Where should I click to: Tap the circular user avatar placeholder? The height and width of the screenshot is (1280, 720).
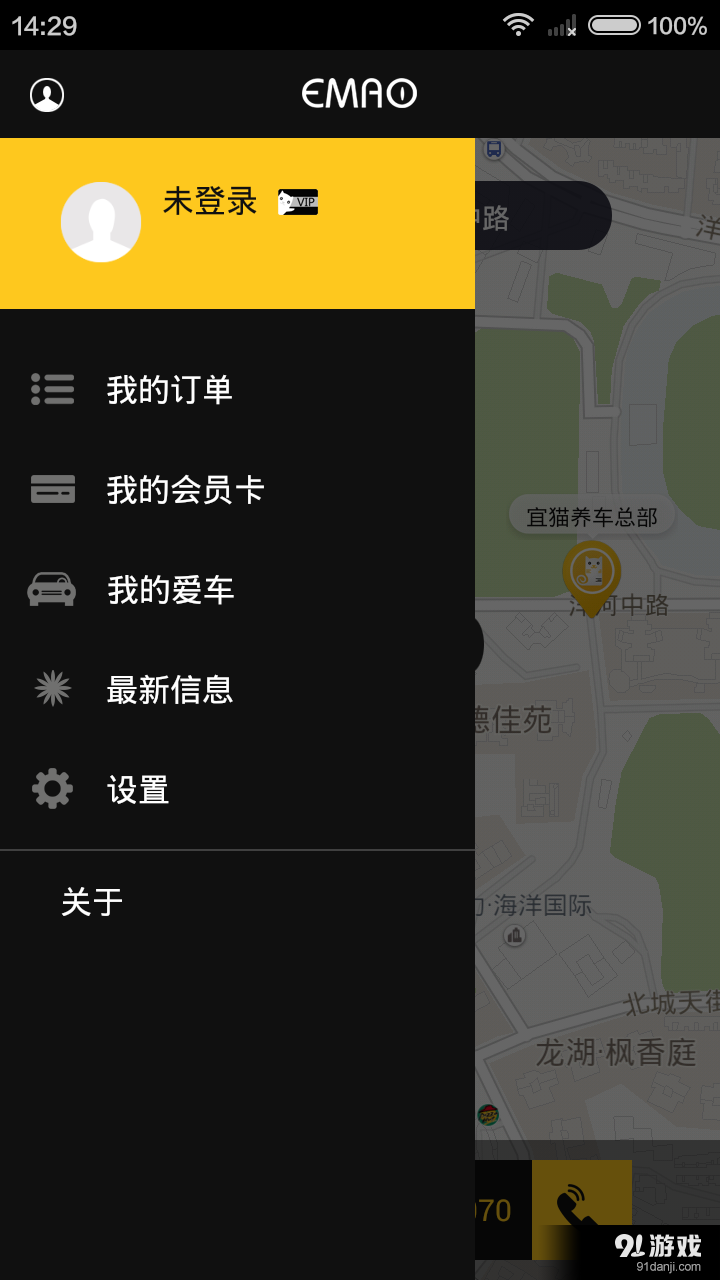[x=101, y=221]
